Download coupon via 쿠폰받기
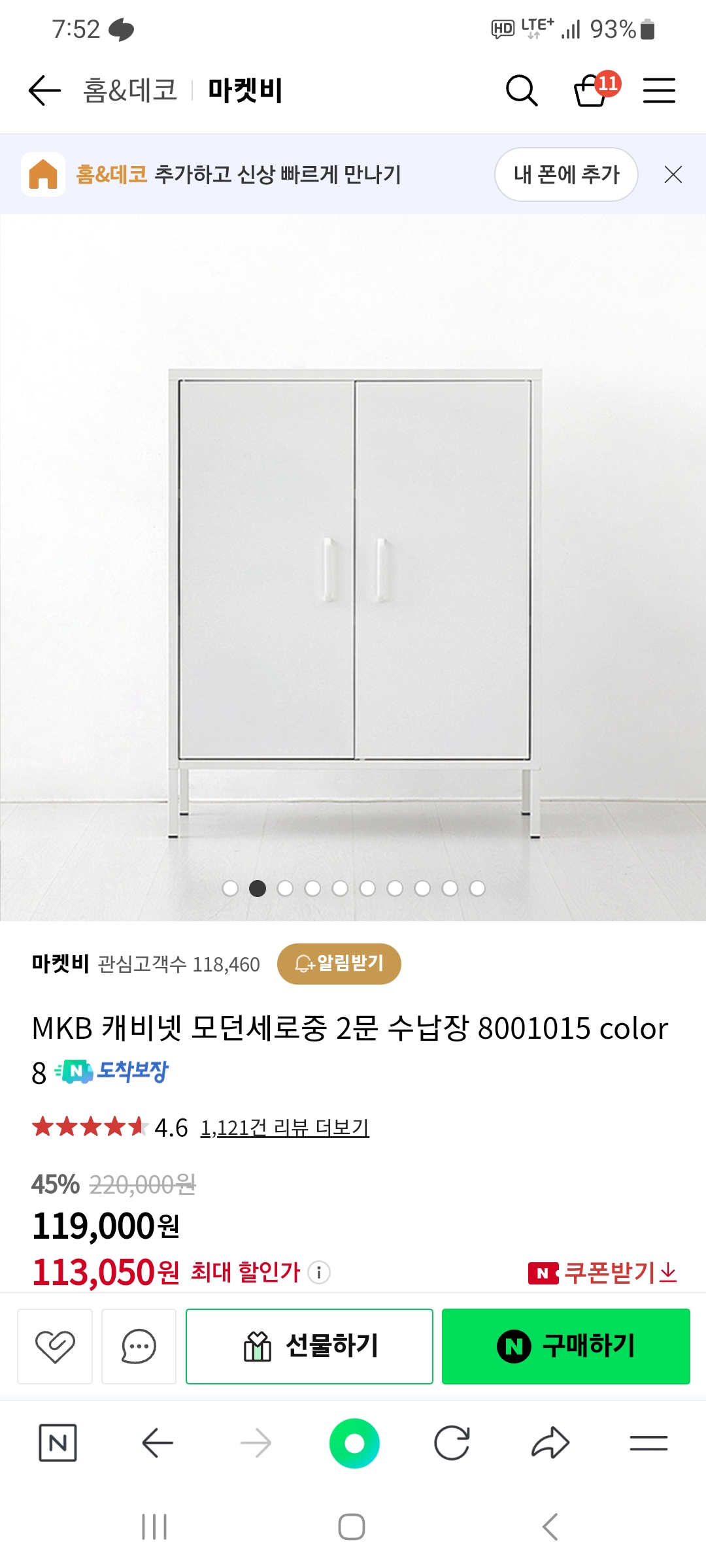 [x=603, y=1273]
